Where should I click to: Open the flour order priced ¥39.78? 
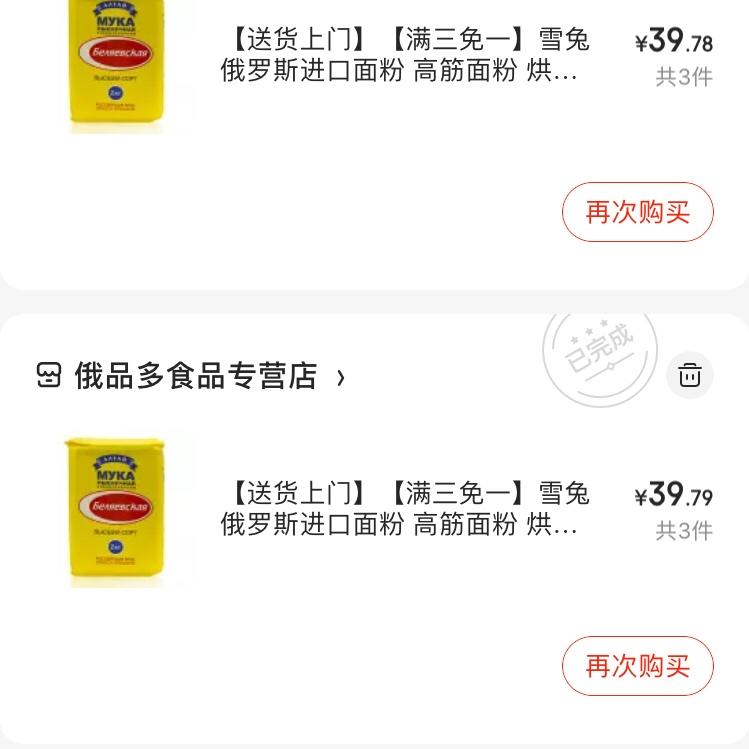[404, 56]
